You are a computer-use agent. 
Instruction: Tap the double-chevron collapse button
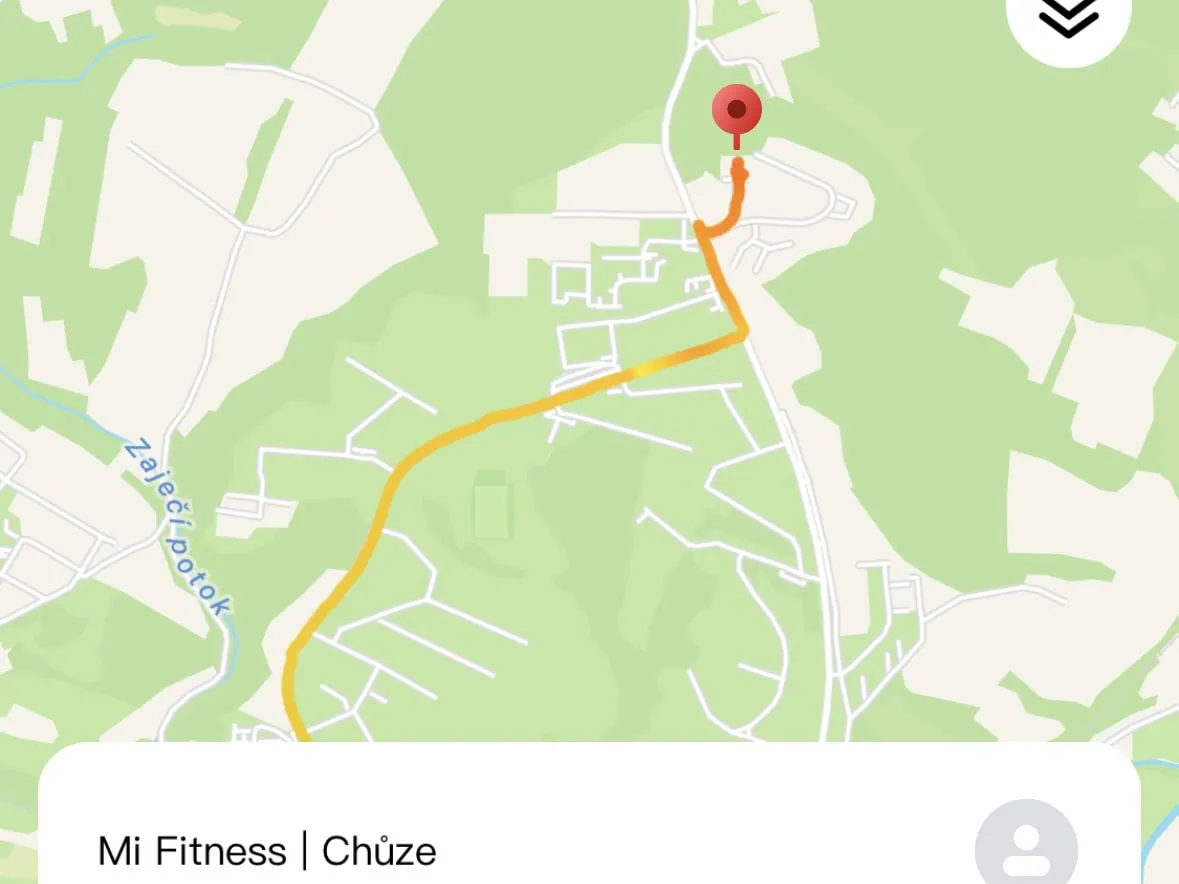1068,18
